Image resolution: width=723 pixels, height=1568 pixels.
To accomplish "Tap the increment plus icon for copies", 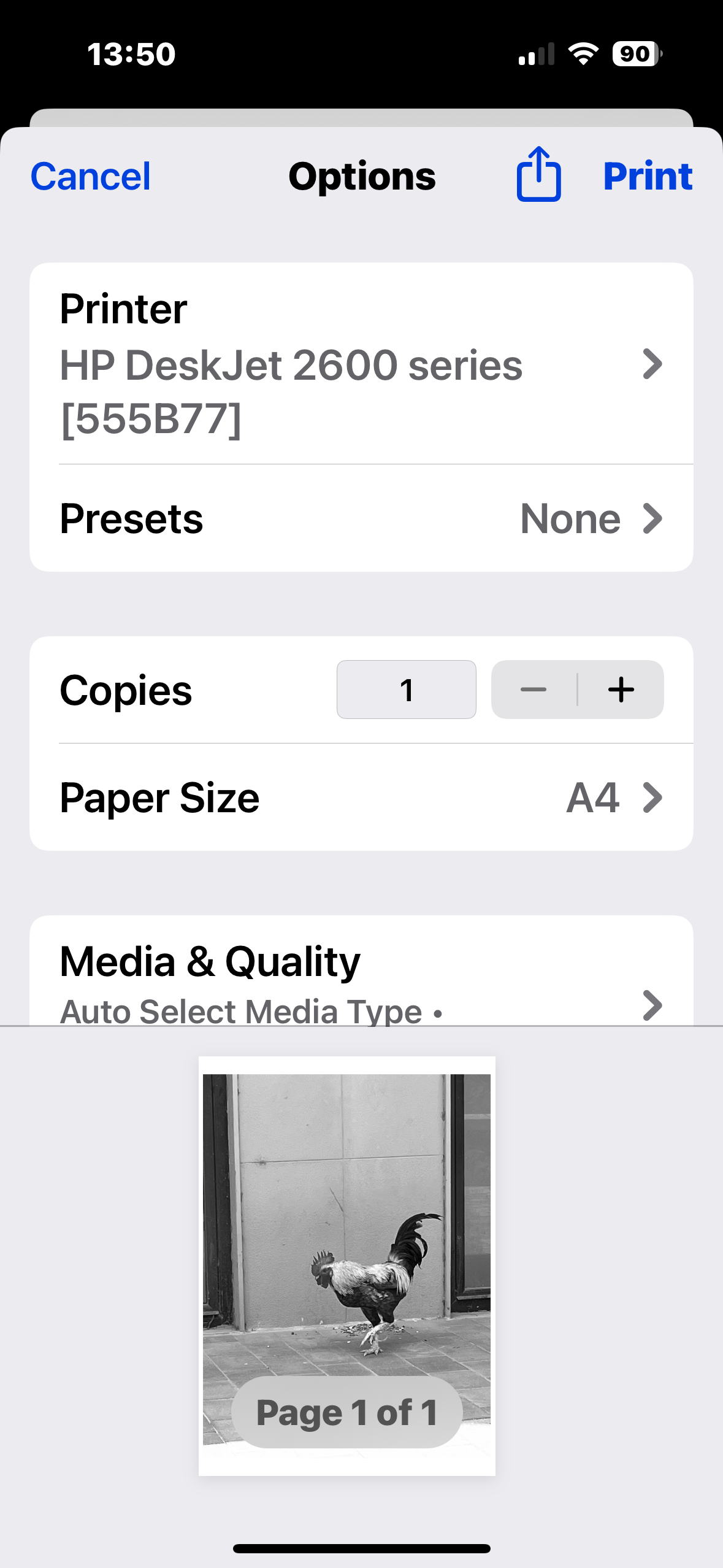I will (621, 689).
